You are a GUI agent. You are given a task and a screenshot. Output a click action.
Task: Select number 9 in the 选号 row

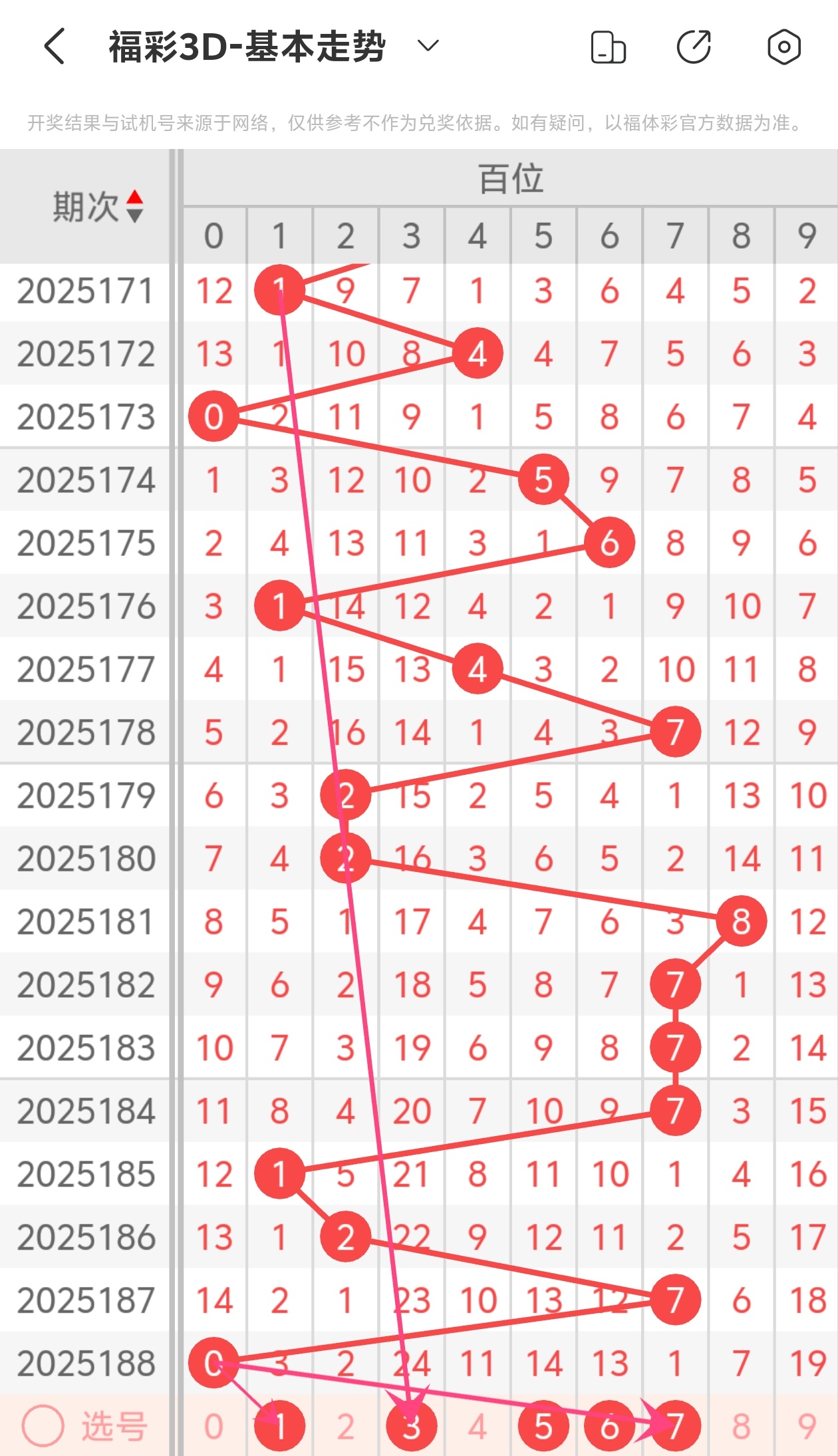[x=807, y=1426]
